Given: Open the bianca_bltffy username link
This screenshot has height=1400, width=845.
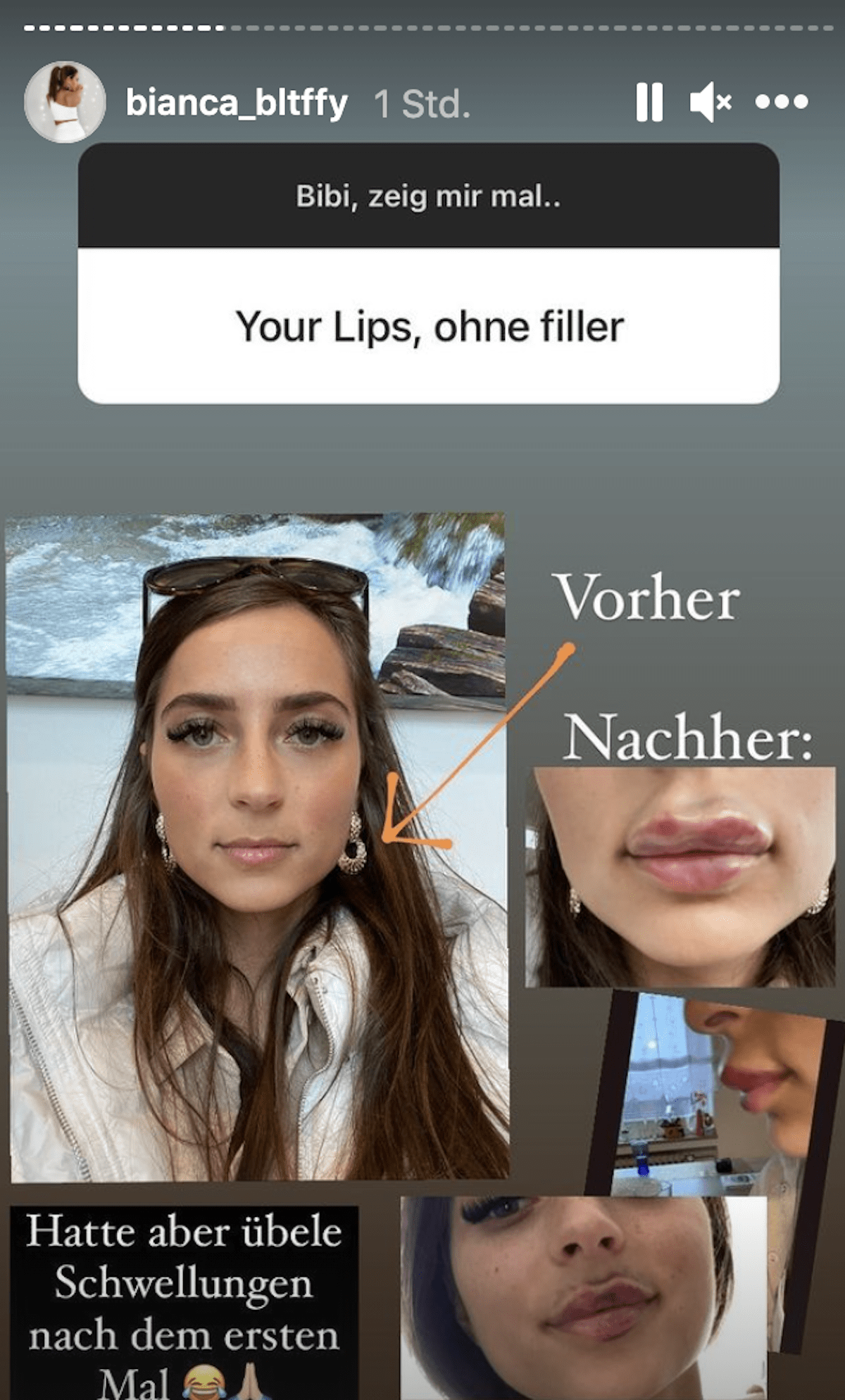Looking at the screenshot, I should coord(237,103).
